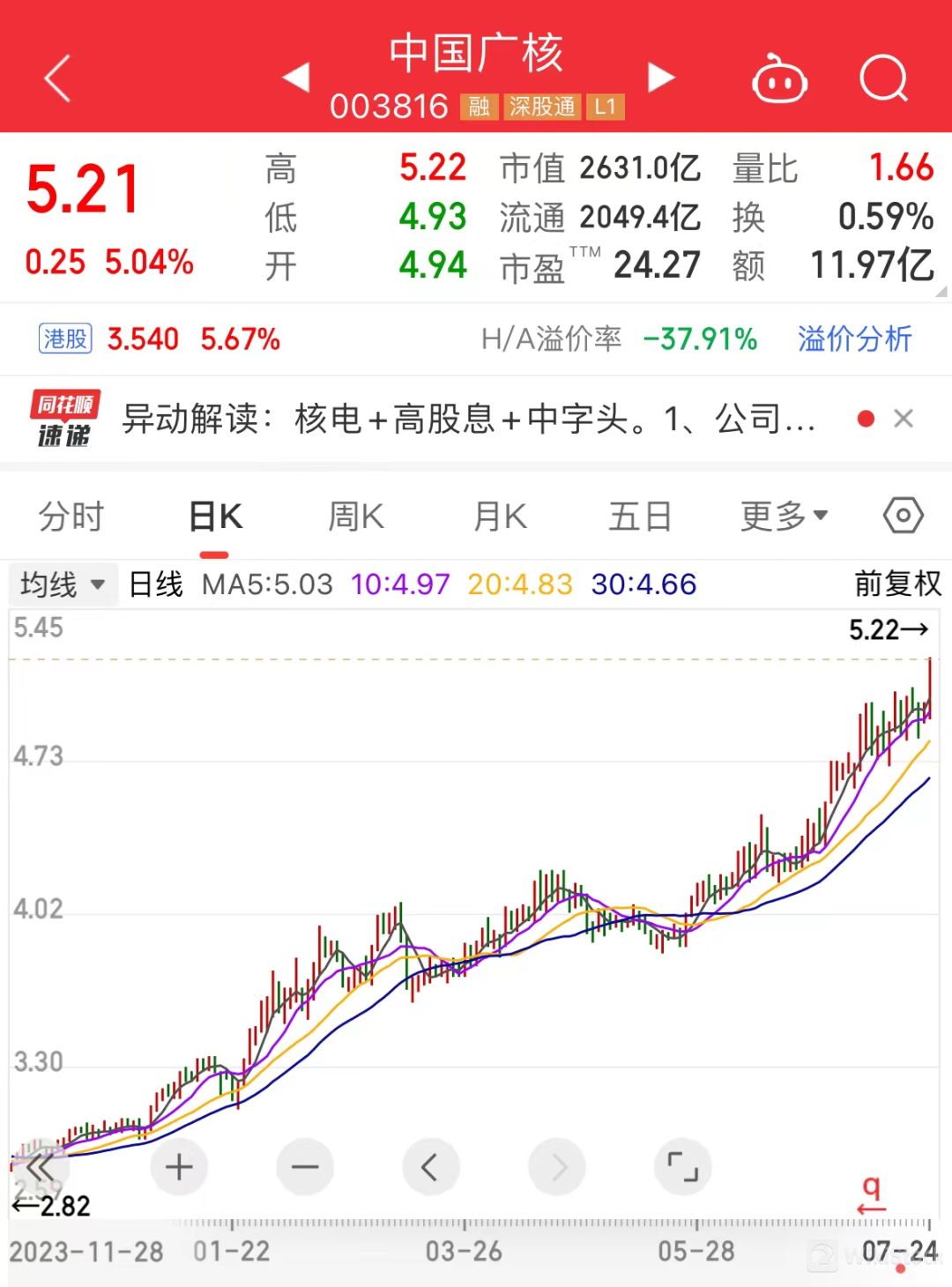Go back using the top-left arrow
This screenshot has width=952, height=1287.
pyautogui.click(x=58, y=79)
